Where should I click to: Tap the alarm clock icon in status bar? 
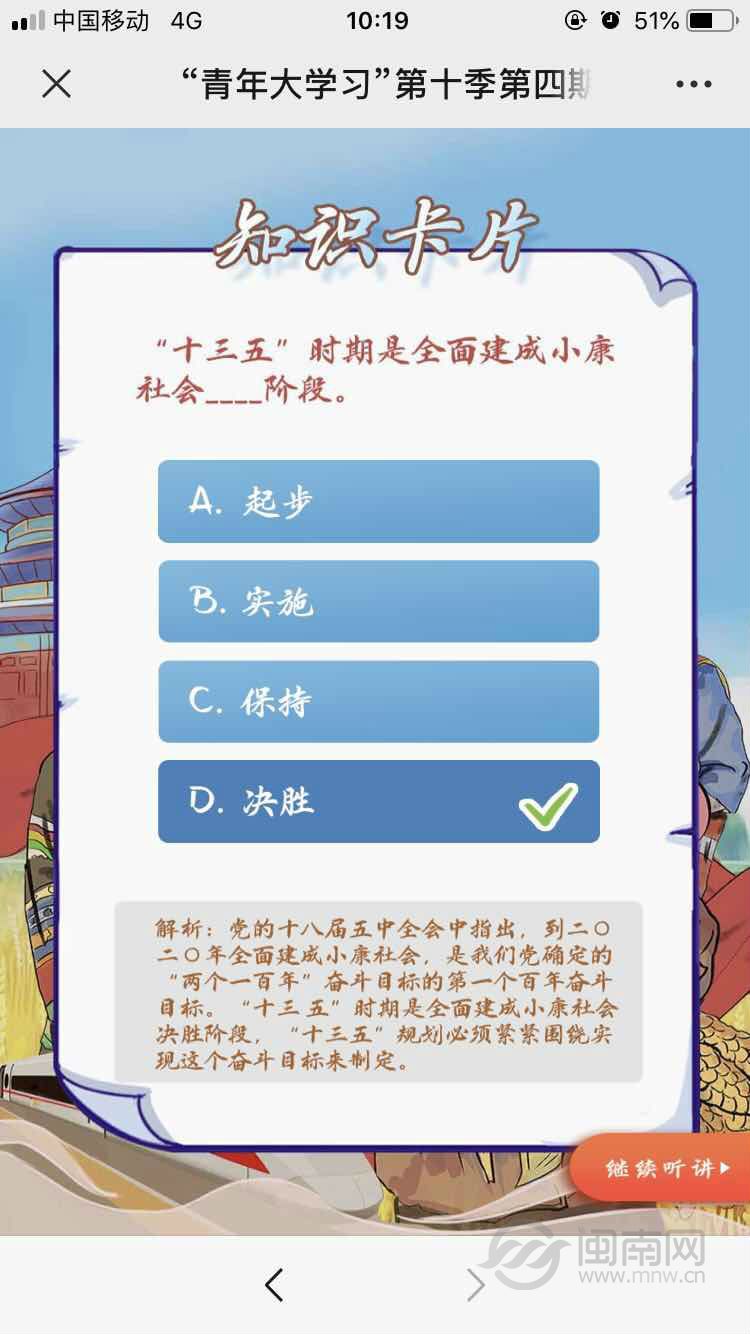610,19
